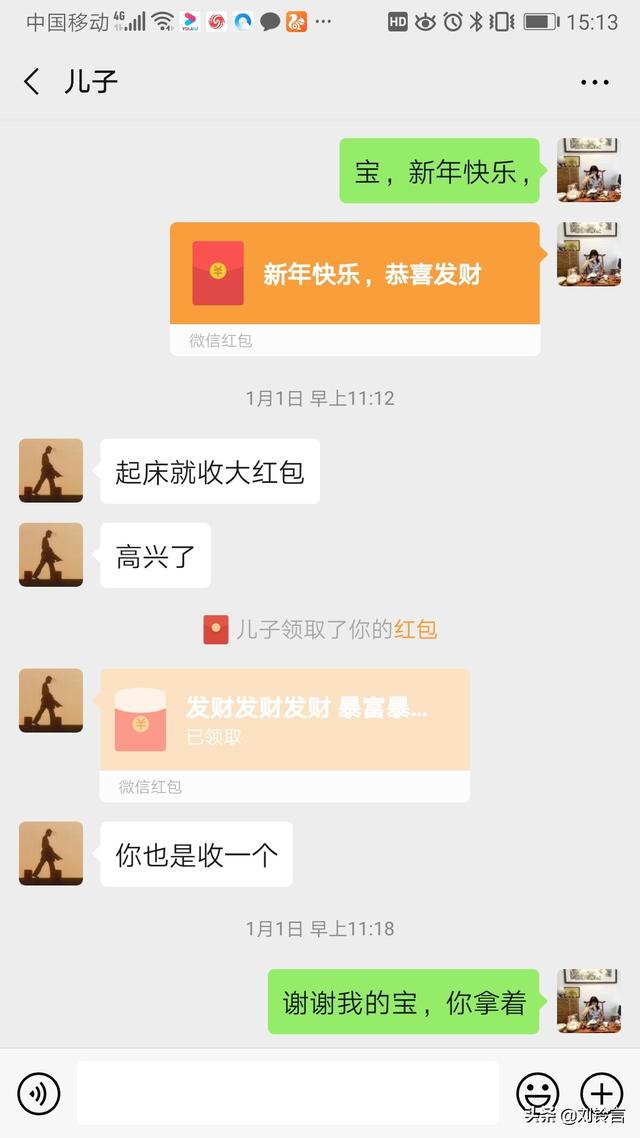Go back from the 儿子 chat
The height and width of the screenshot is (1138, 640).
(x=31, y=82)
